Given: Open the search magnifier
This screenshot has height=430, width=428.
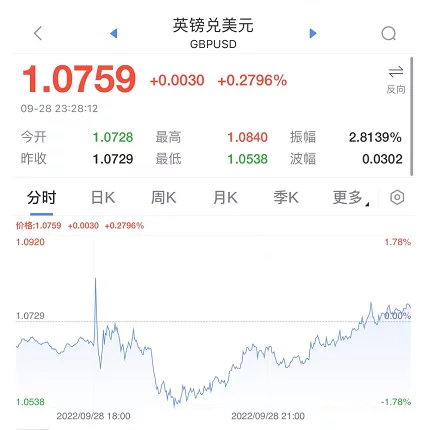Looking at the screenshot, I should click(x=389, y=34).
